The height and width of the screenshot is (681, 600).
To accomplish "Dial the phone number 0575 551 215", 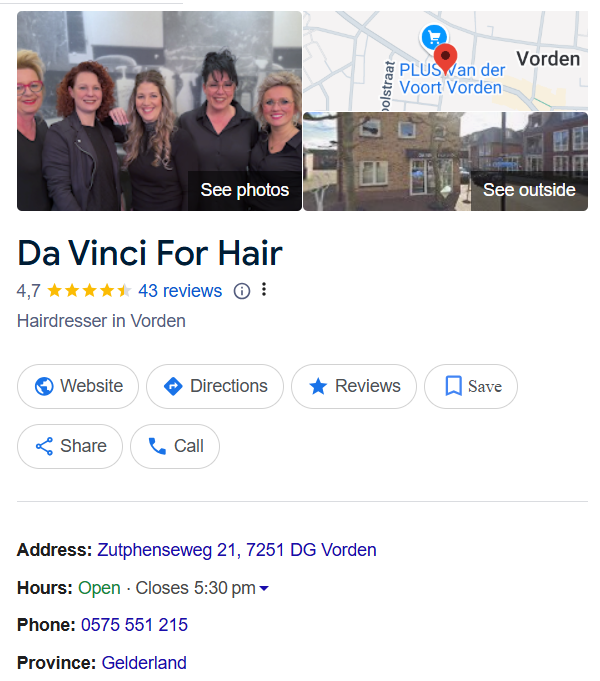I will click(x=134, y=625).
